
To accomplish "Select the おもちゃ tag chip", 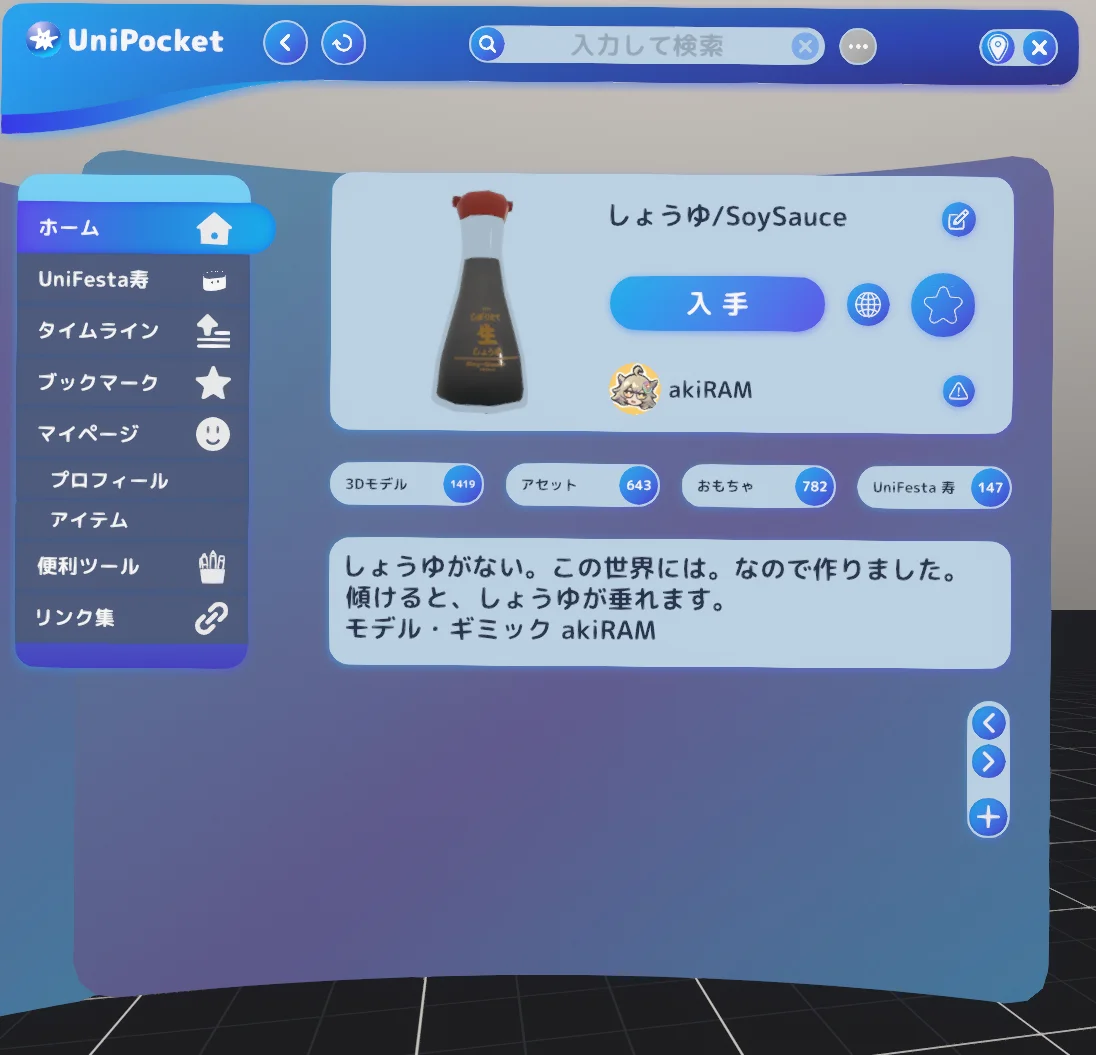I will point(758,486).
